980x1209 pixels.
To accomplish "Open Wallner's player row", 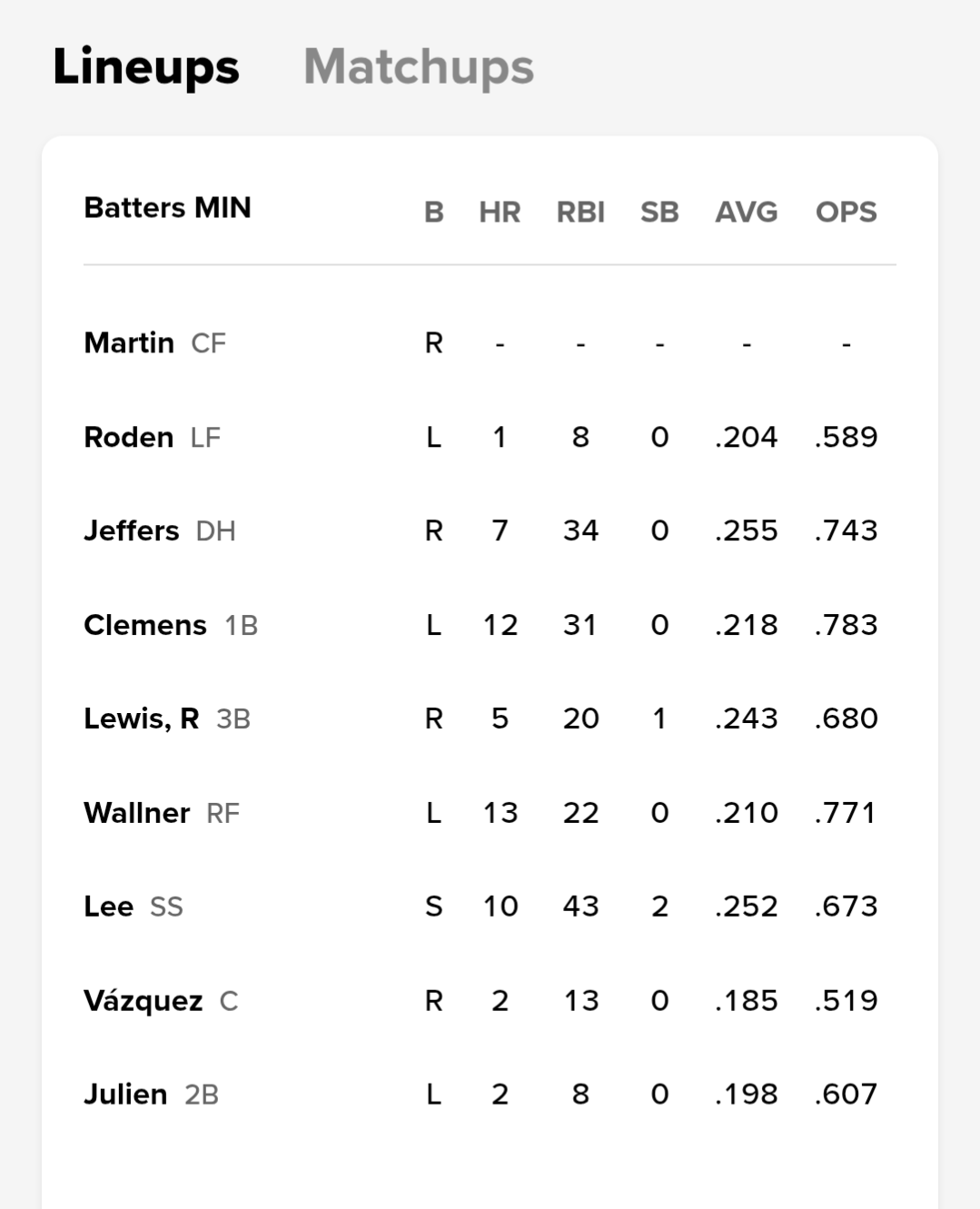I will 137,813.
